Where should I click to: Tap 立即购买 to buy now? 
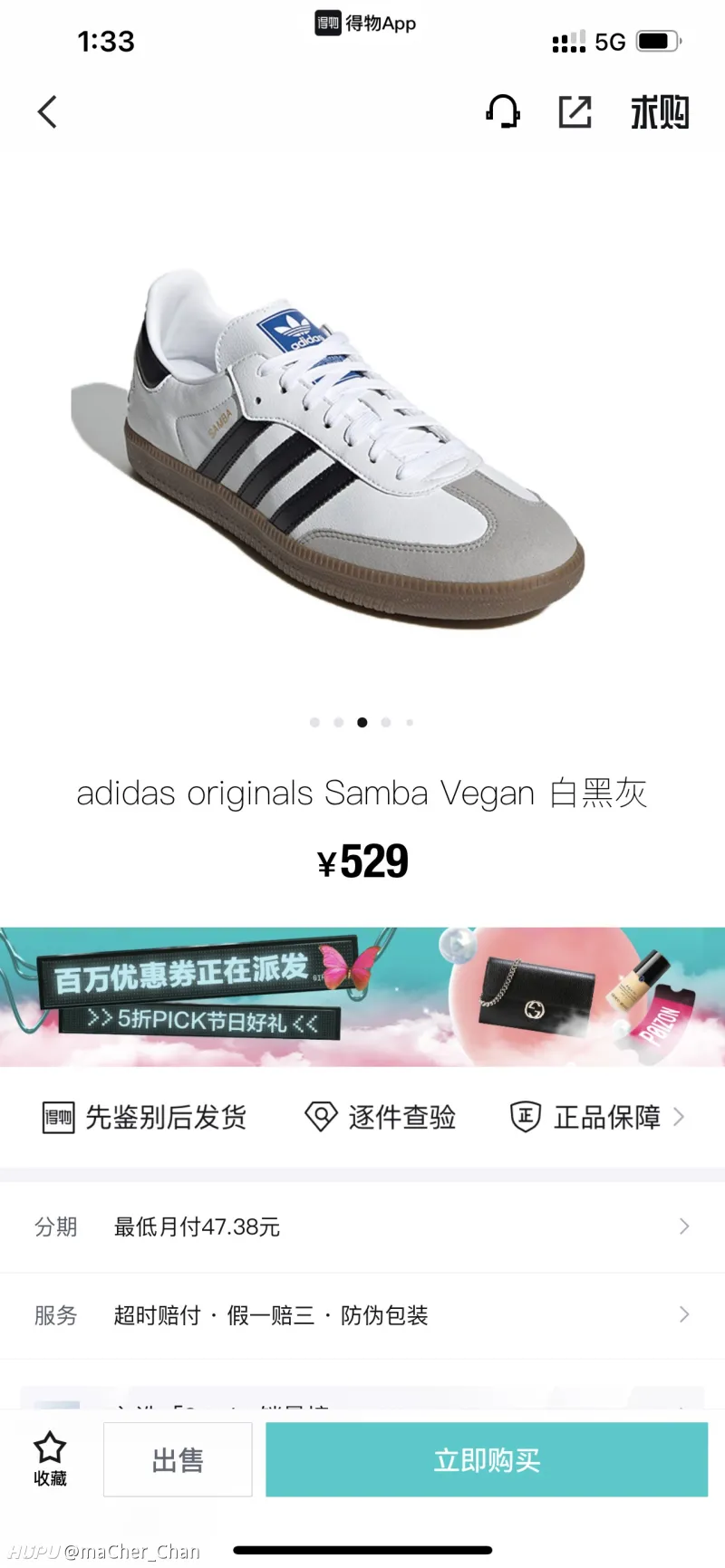click(487, 1459)
